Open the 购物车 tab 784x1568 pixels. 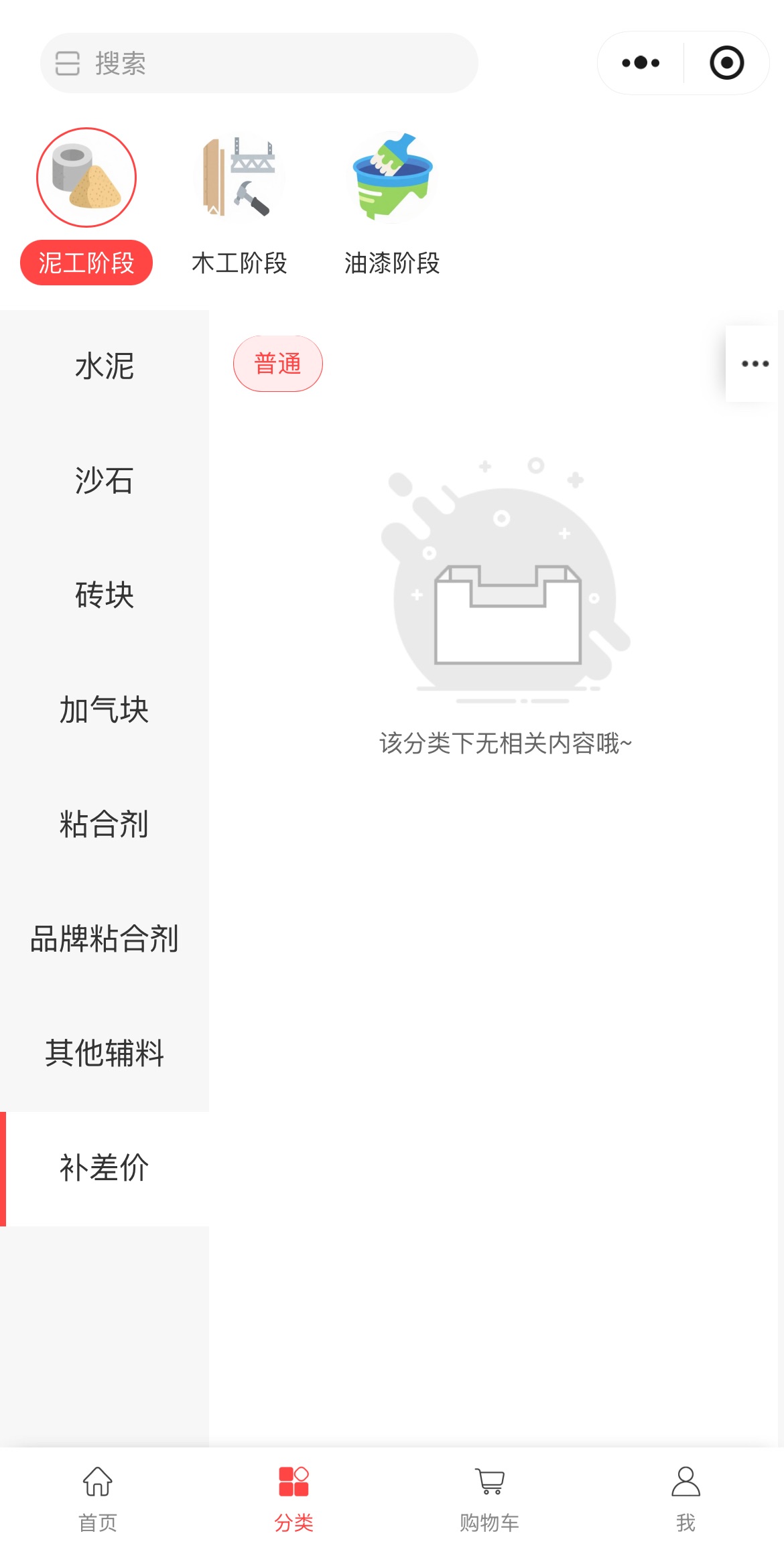(x=490, y=1499)
